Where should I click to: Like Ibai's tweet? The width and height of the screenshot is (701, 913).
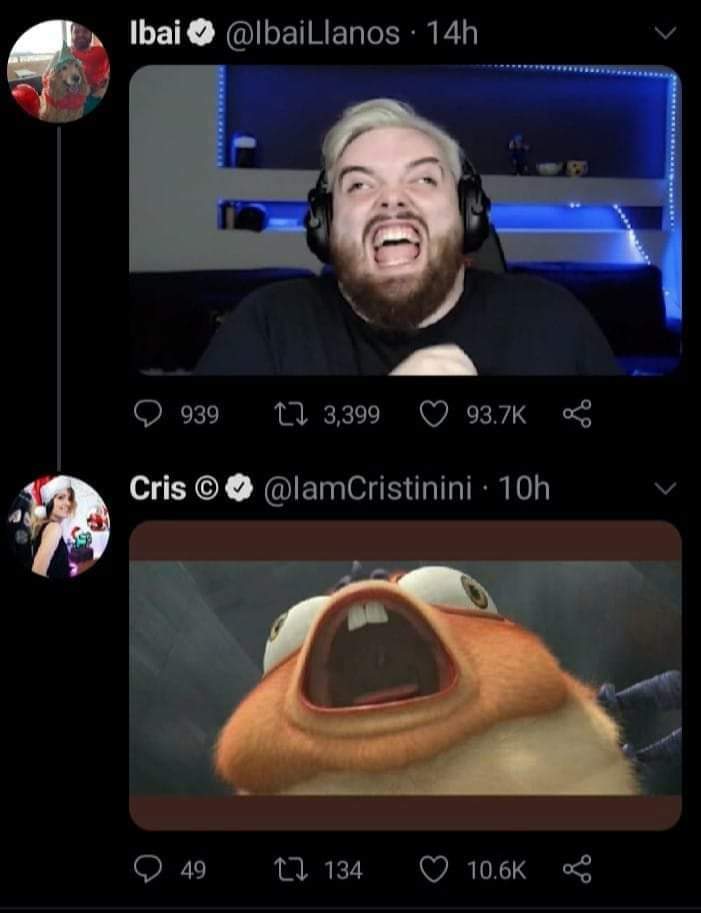(x=434, y=413)
